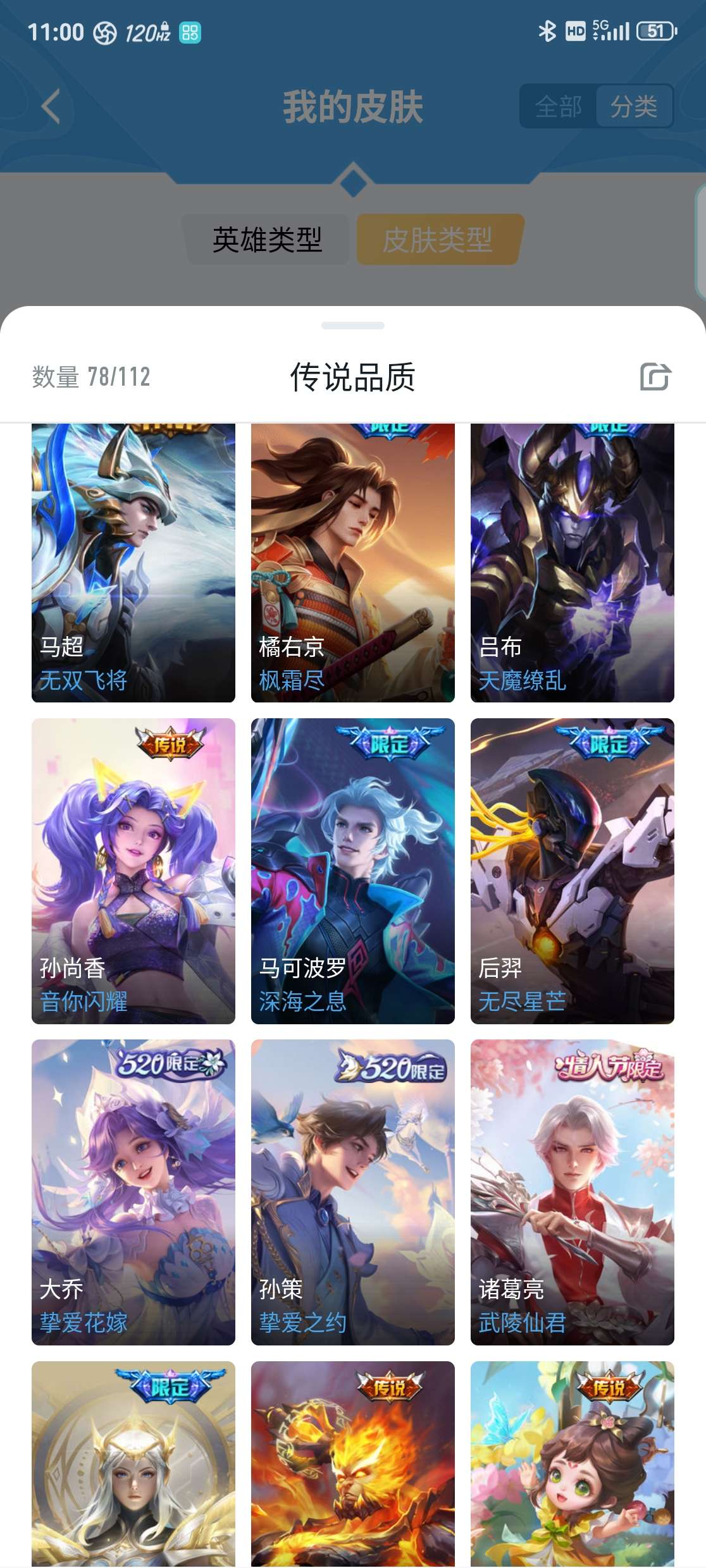Open 橘右京 枫霜尽 skin card
This screenshot has height=1568, width=706.
[x=353, y=563]
